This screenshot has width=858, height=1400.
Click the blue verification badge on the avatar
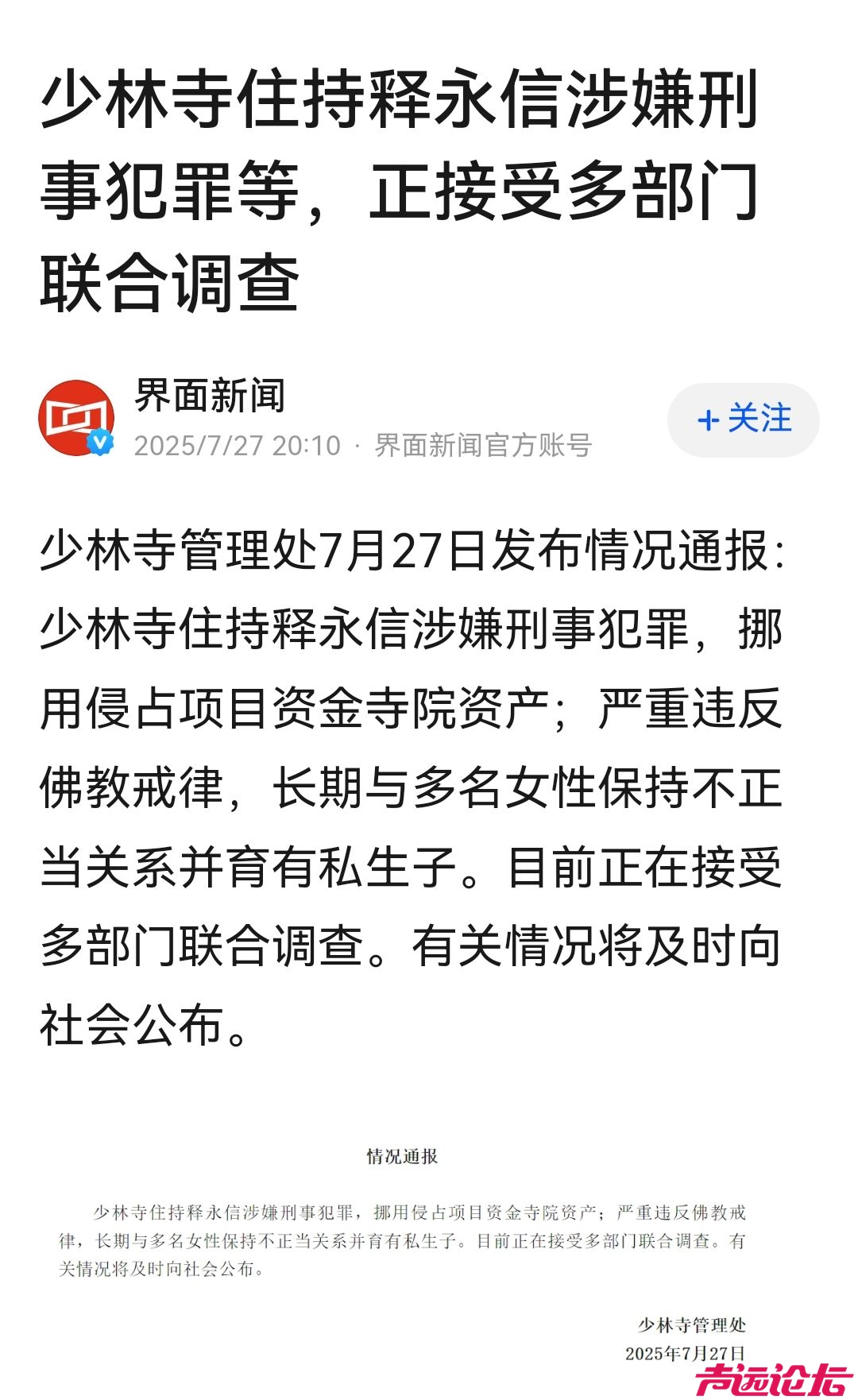pyautogui.click(x=100, y=442)
